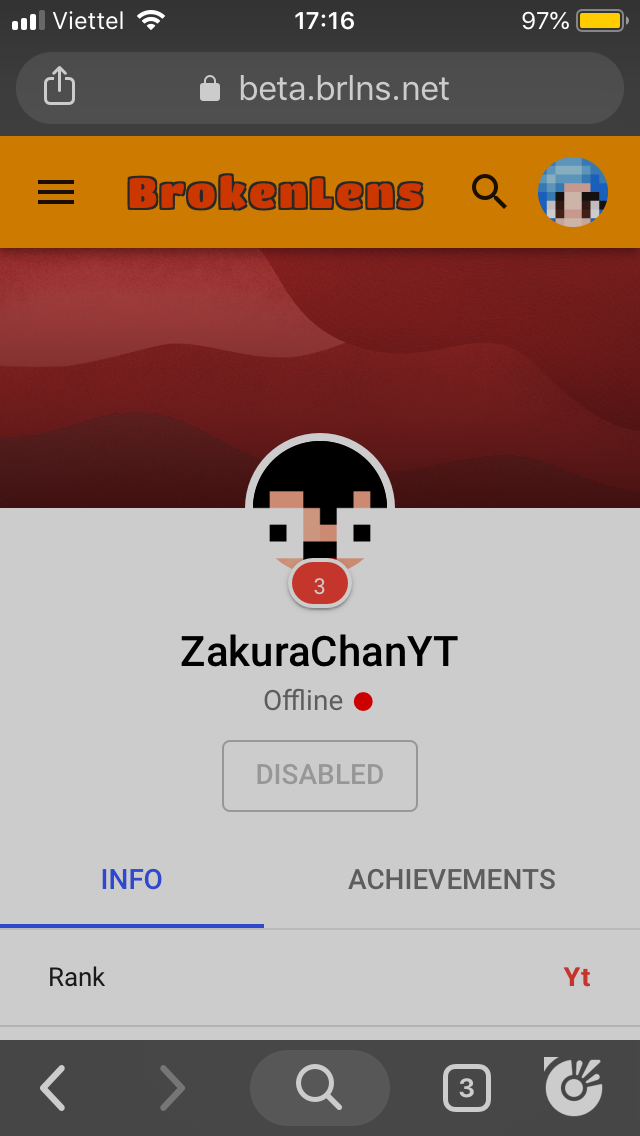Go back in the browser
This screenshot has width=640, height=1136.
coord(53,1087)
